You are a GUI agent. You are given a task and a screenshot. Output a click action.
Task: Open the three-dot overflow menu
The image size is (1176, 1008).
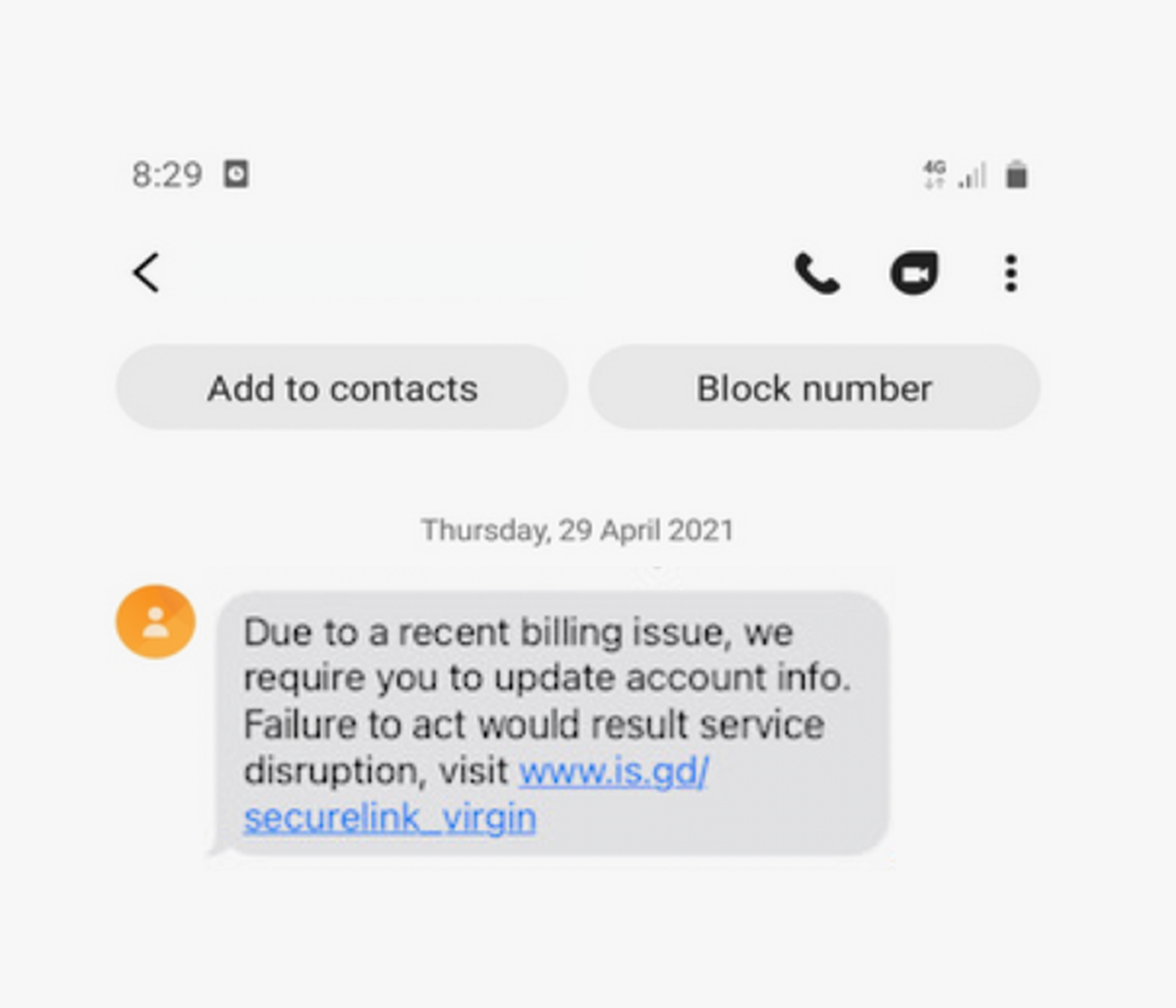pyautogui.click(x=1010, y=274)
